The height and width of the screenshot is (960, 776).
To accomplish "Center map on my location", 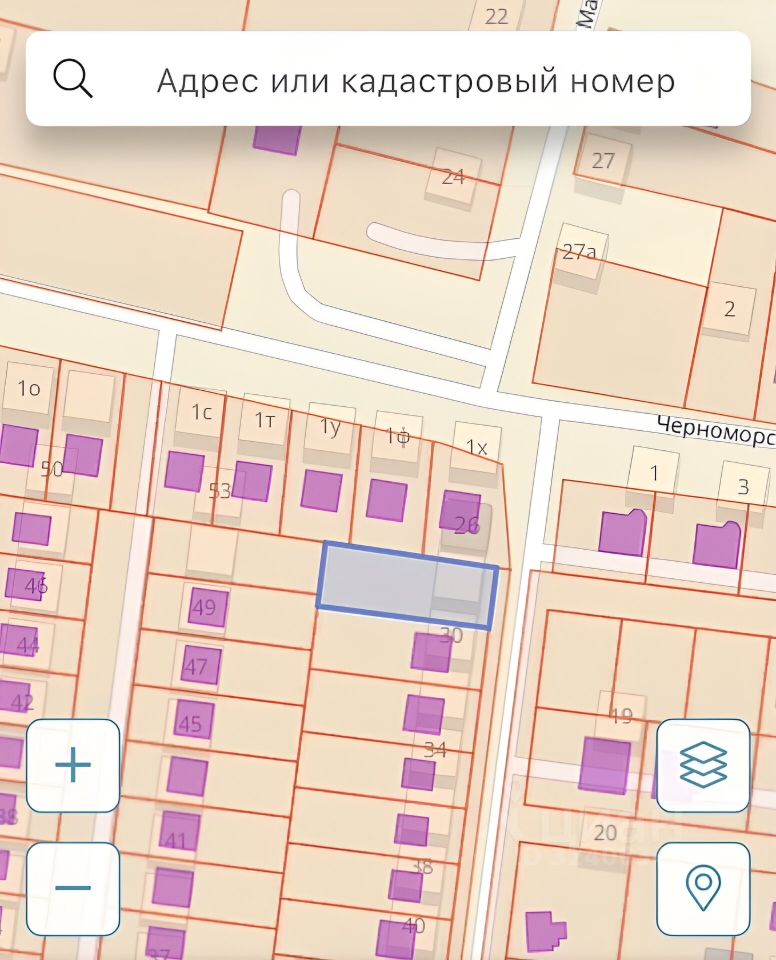I will click(x=703, y=888).
